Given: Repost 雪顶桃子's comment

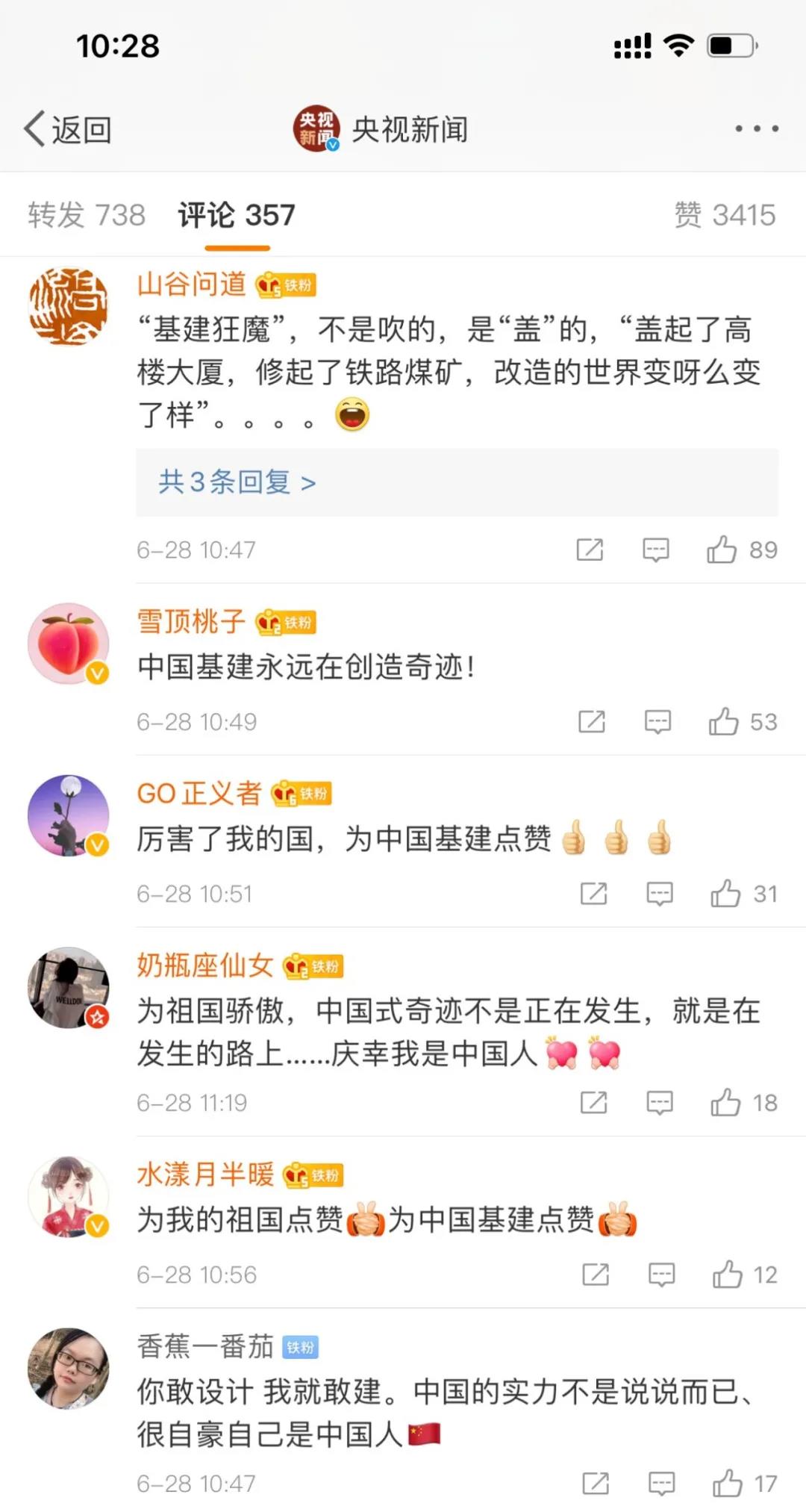Looking at the screenshot, I should (x=592, y=721).
